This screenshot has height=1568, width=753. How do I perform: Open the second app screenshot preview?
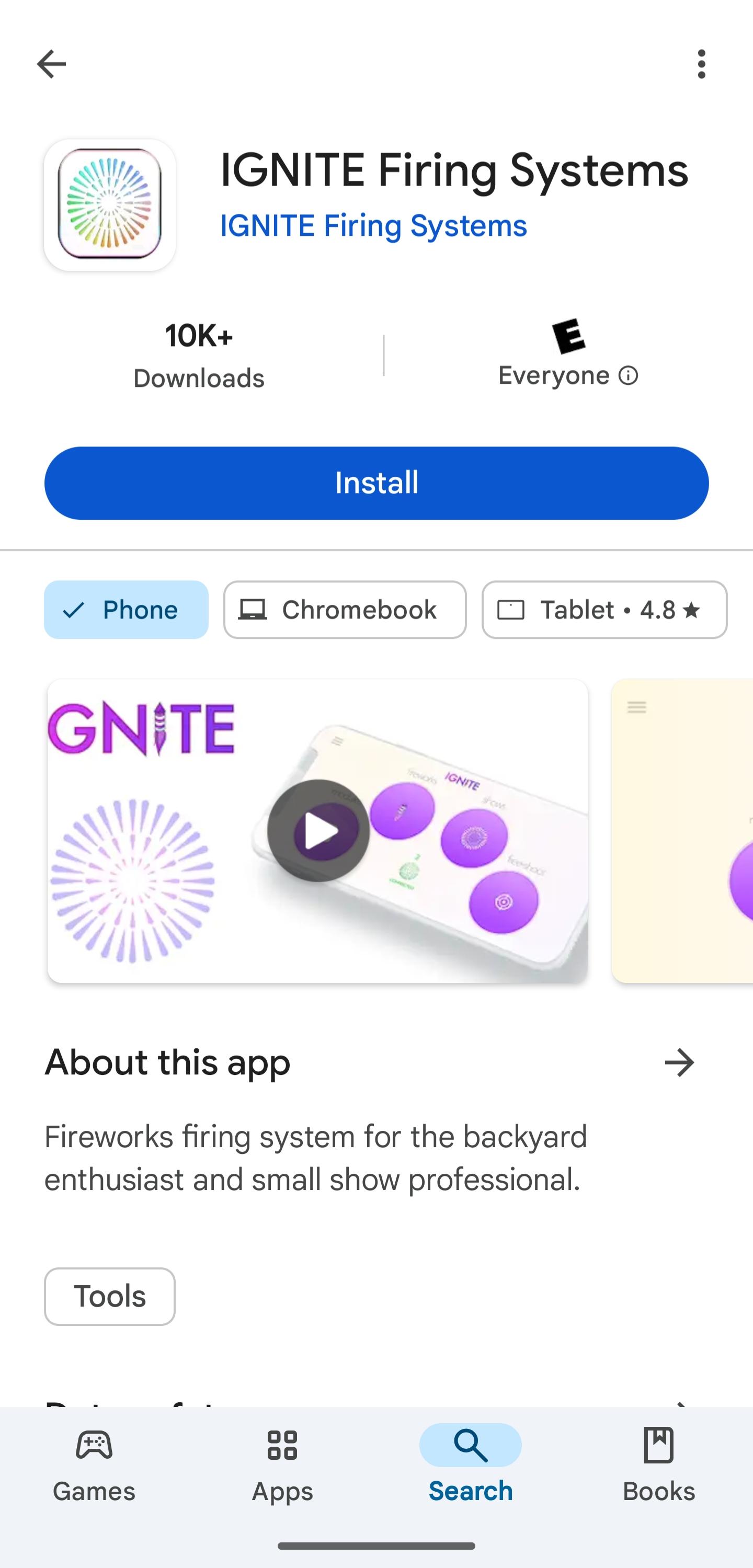(x=682, y=830)
